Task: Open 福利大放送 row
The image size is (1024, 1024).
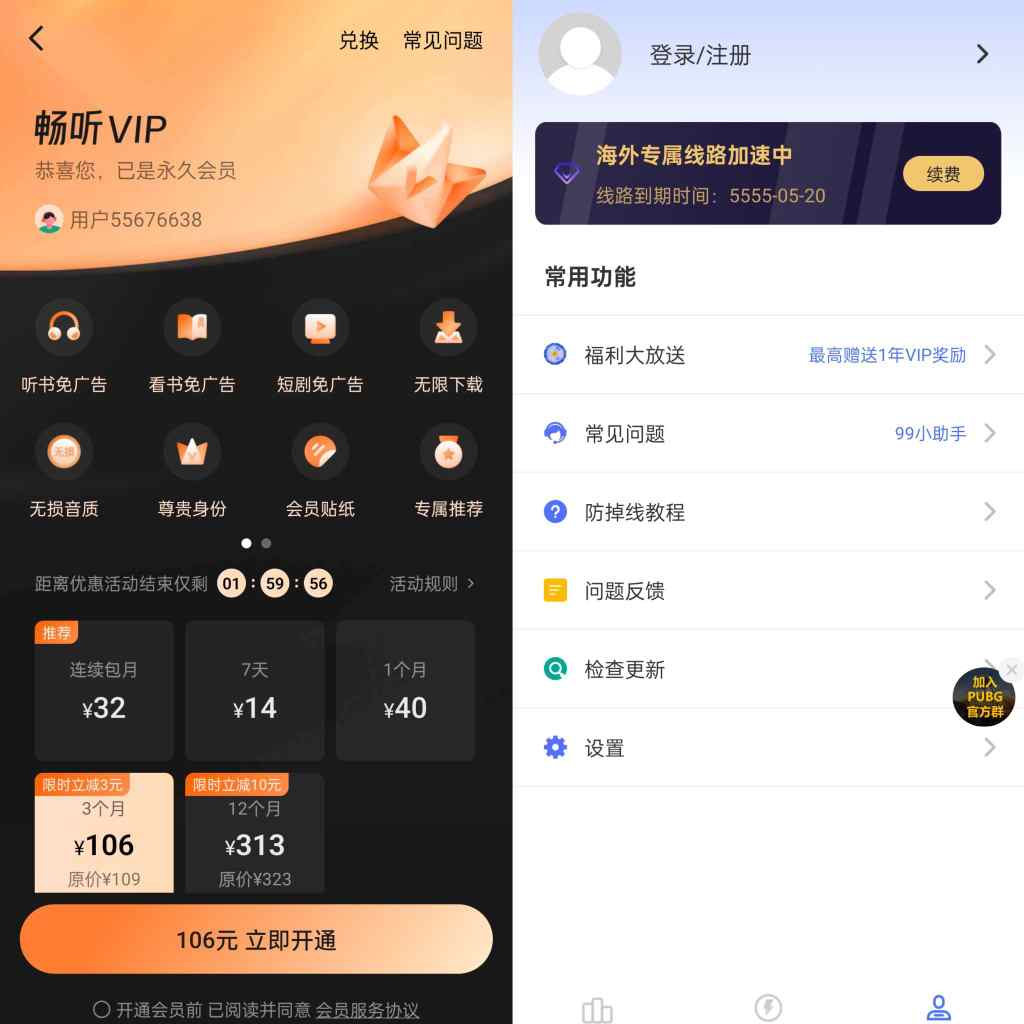Action: coord(768,355)
